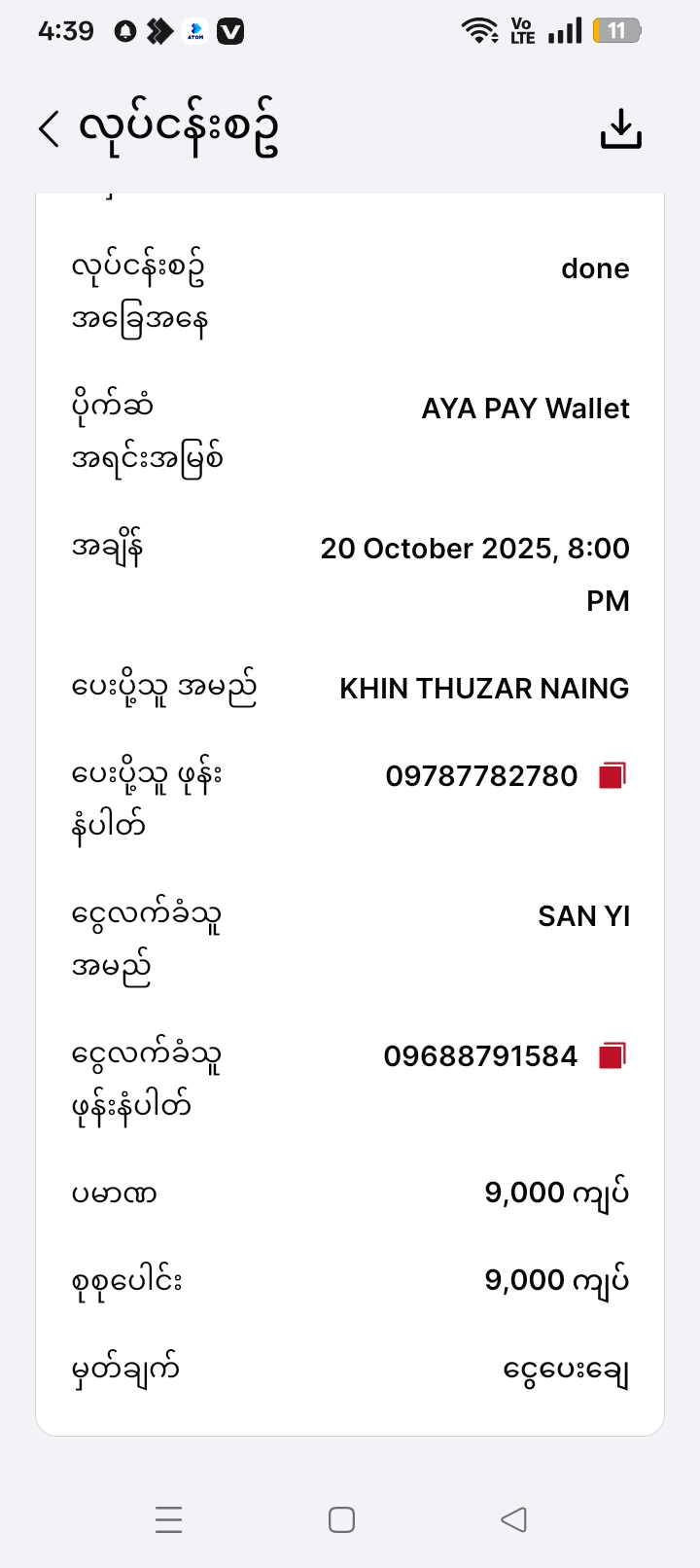Download the transaction receipt
Viewport: 700px width, 1568px height.
pyautogui.click(x=620, y=128)
